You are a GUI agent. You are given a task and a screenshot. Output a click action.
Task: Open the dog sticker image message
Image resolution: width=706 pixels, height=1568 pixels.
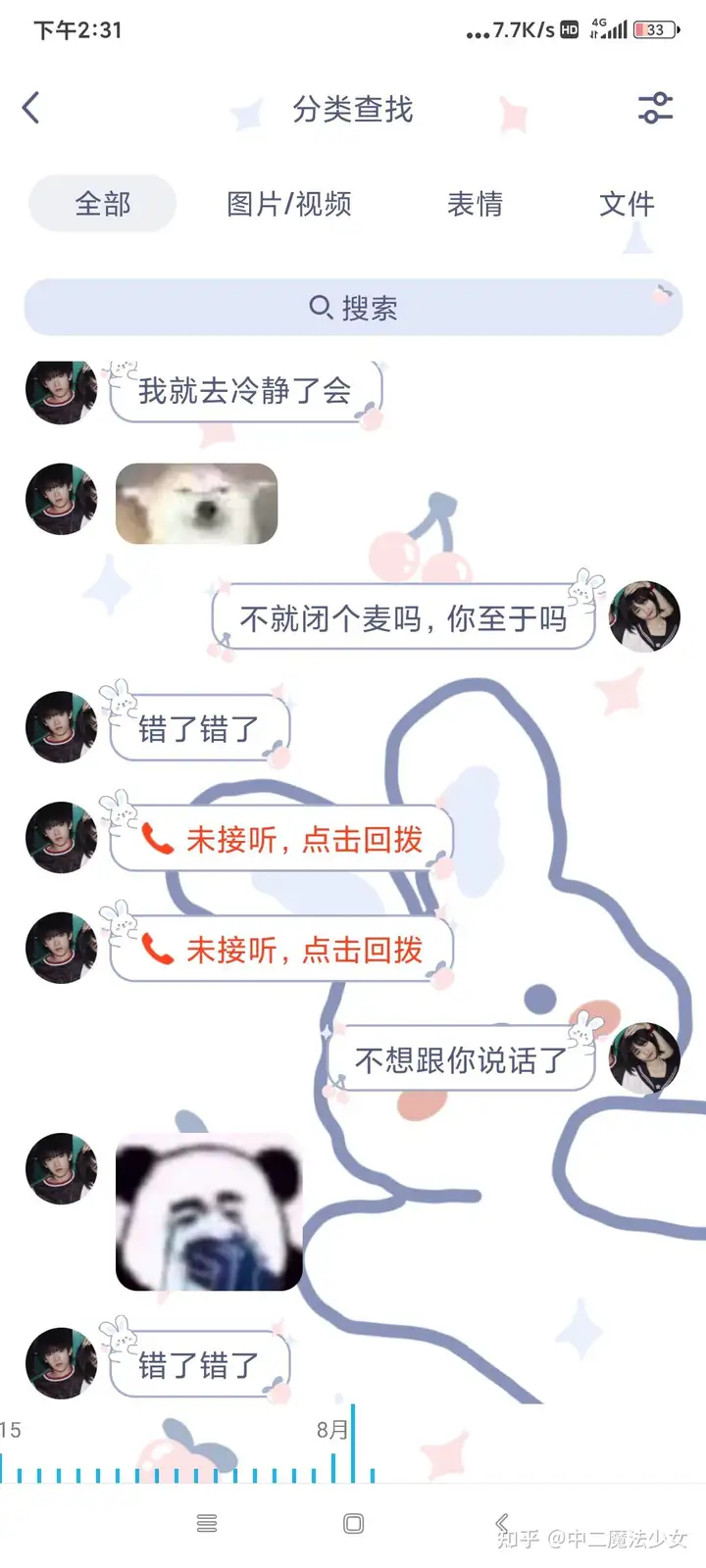tap(197, 504)
